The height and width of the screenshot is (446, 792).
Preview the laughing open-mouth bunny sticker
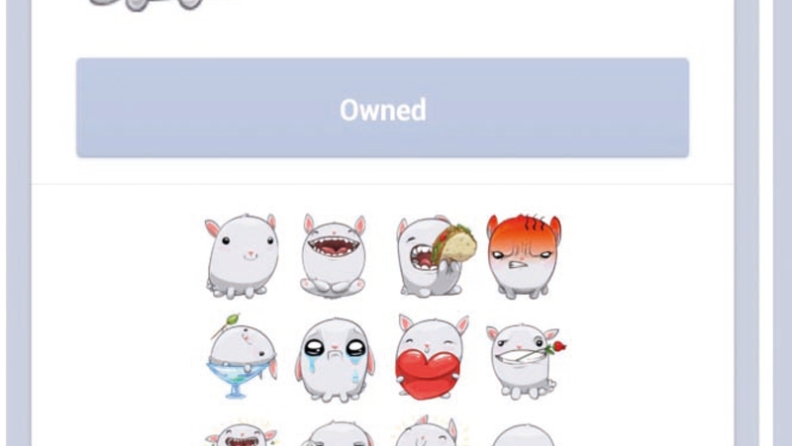[x=333, y=255]
